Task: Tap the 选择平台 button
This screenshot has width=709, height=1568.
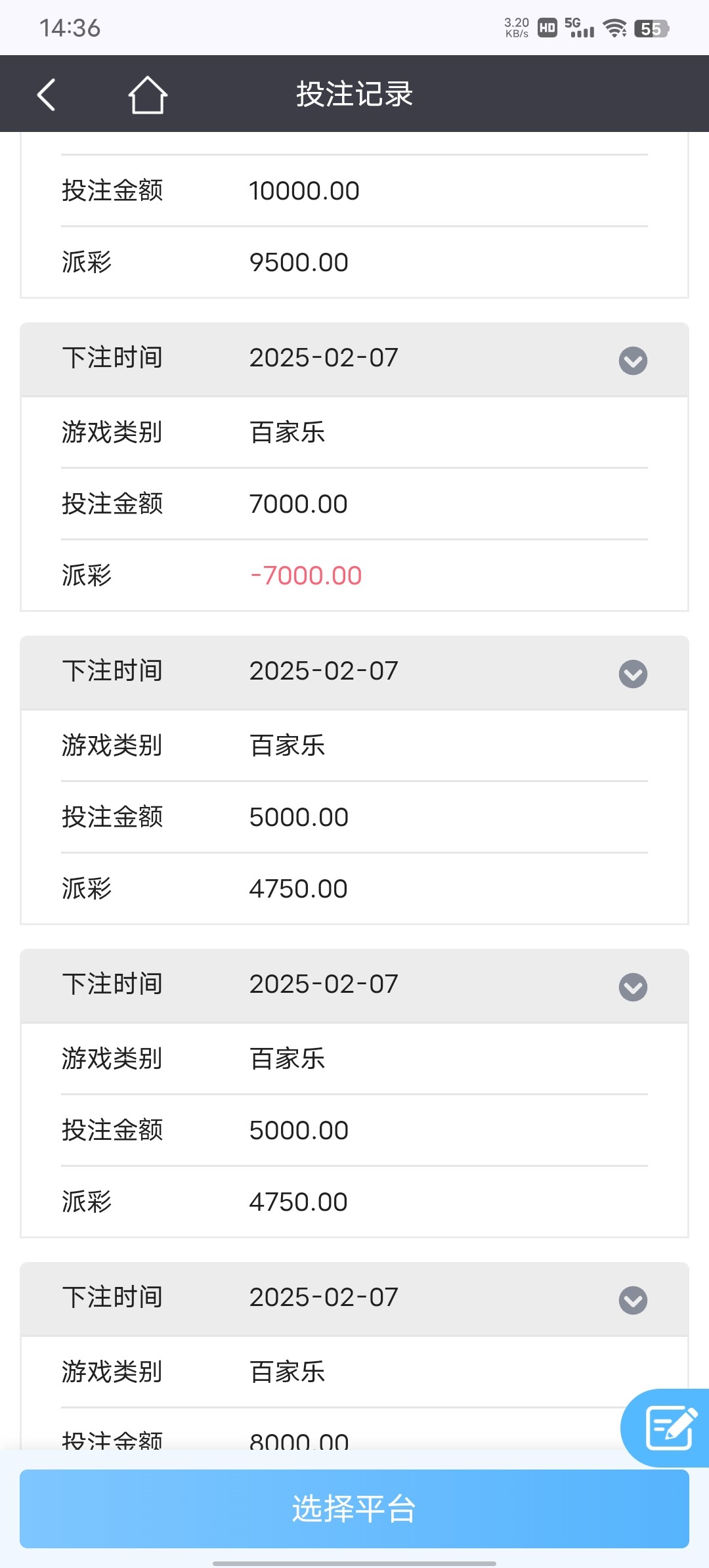Action: tap(354, 1509)
